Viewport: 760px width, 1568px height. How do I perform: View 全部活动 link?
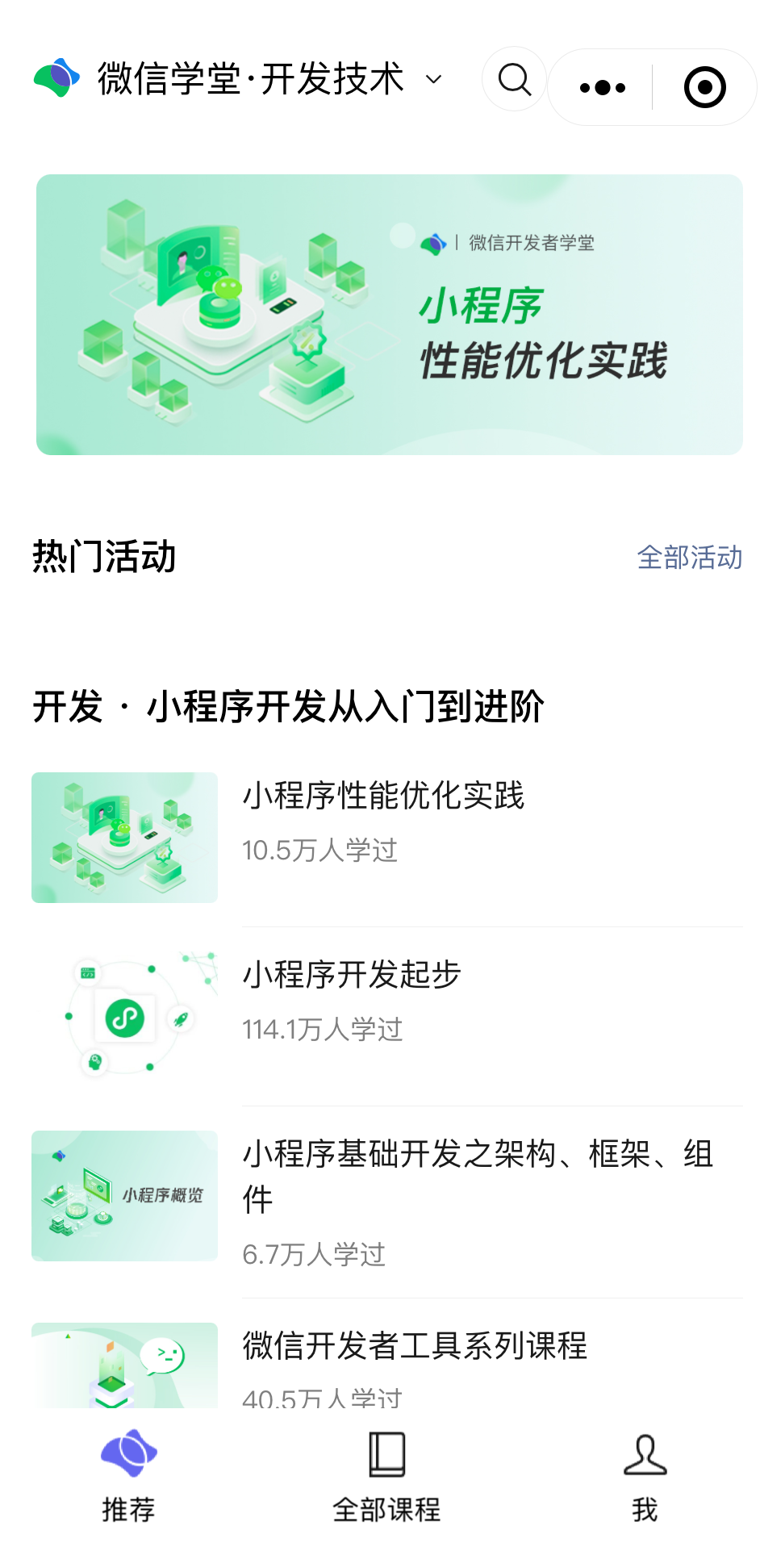click(x=689, y=558)
